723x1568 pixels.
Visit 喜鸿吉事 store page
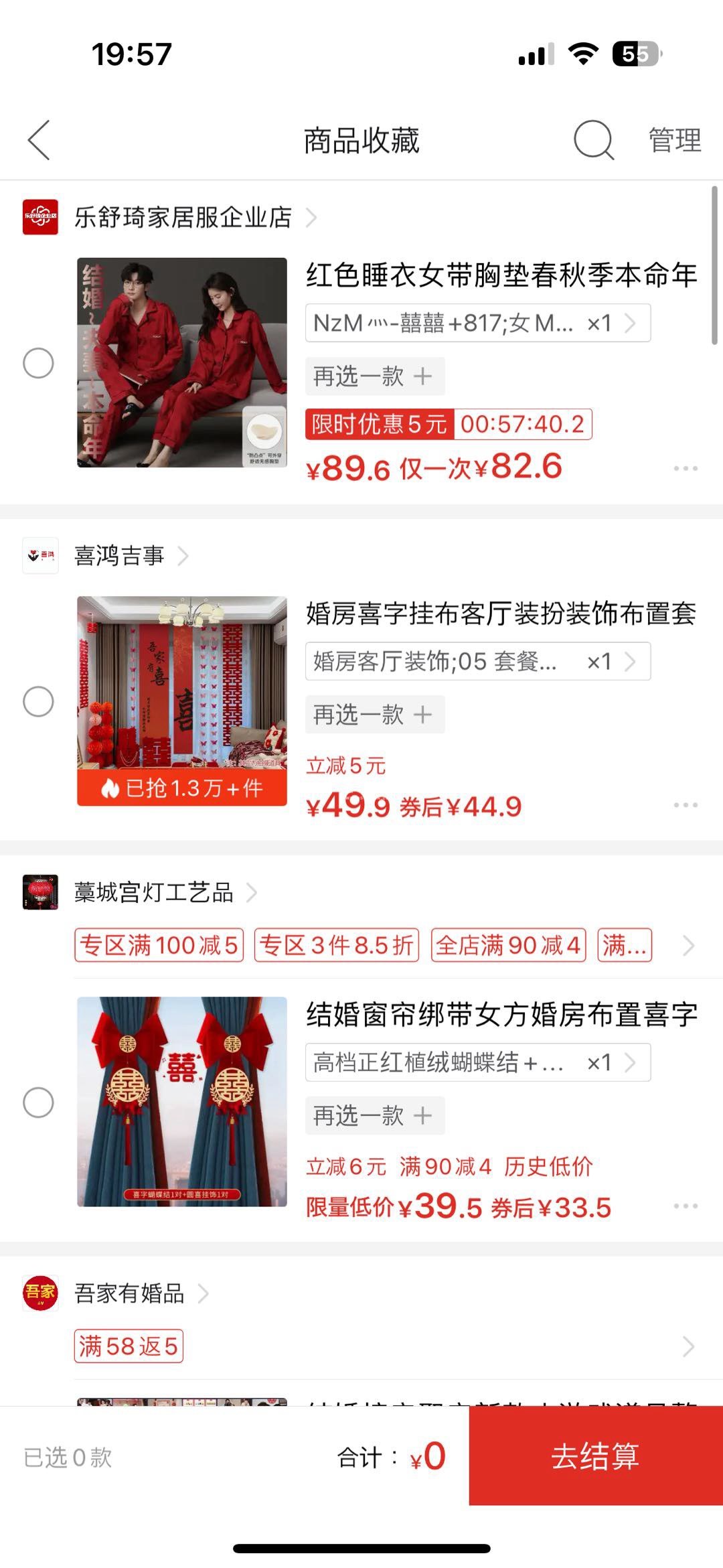[119, 555]
